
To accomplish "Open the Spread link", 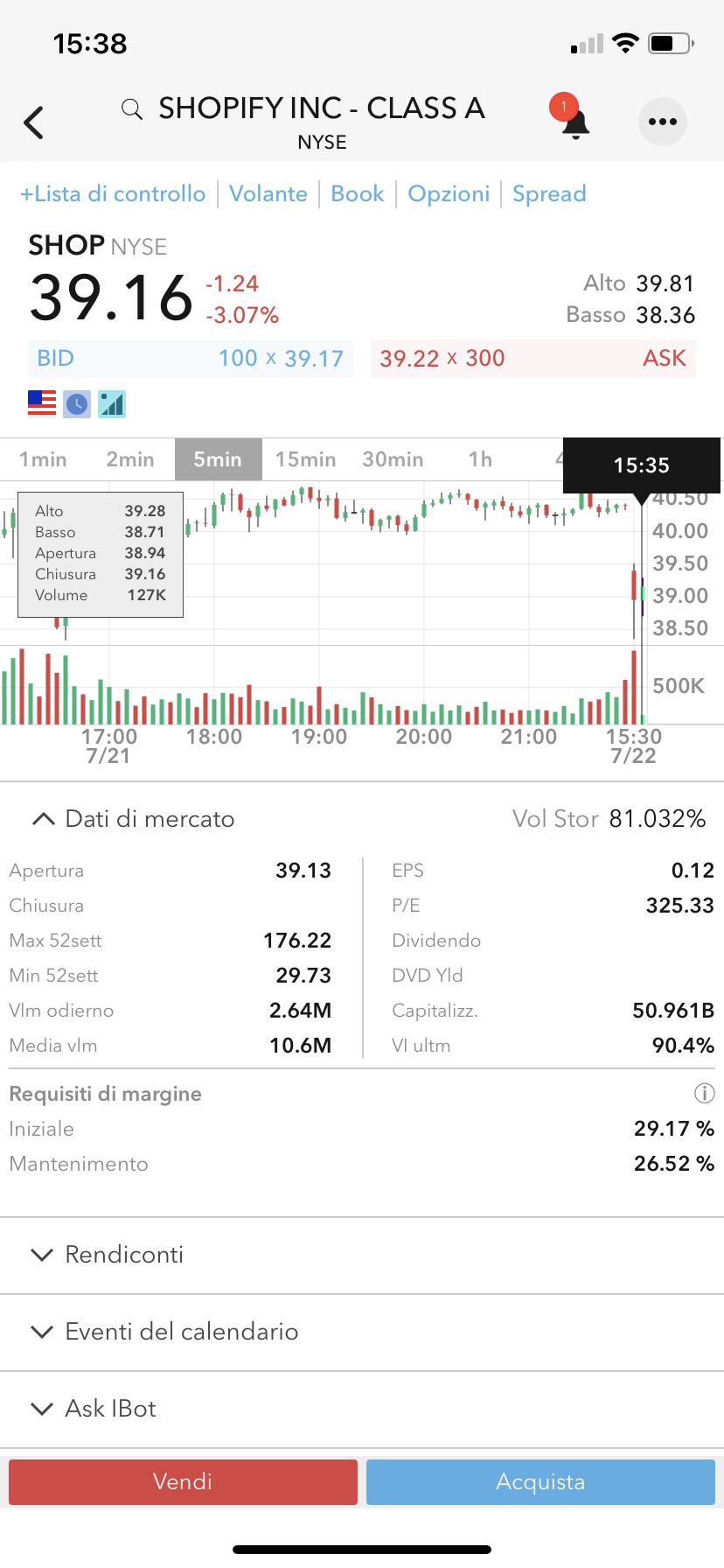I will tap(549, 193).
